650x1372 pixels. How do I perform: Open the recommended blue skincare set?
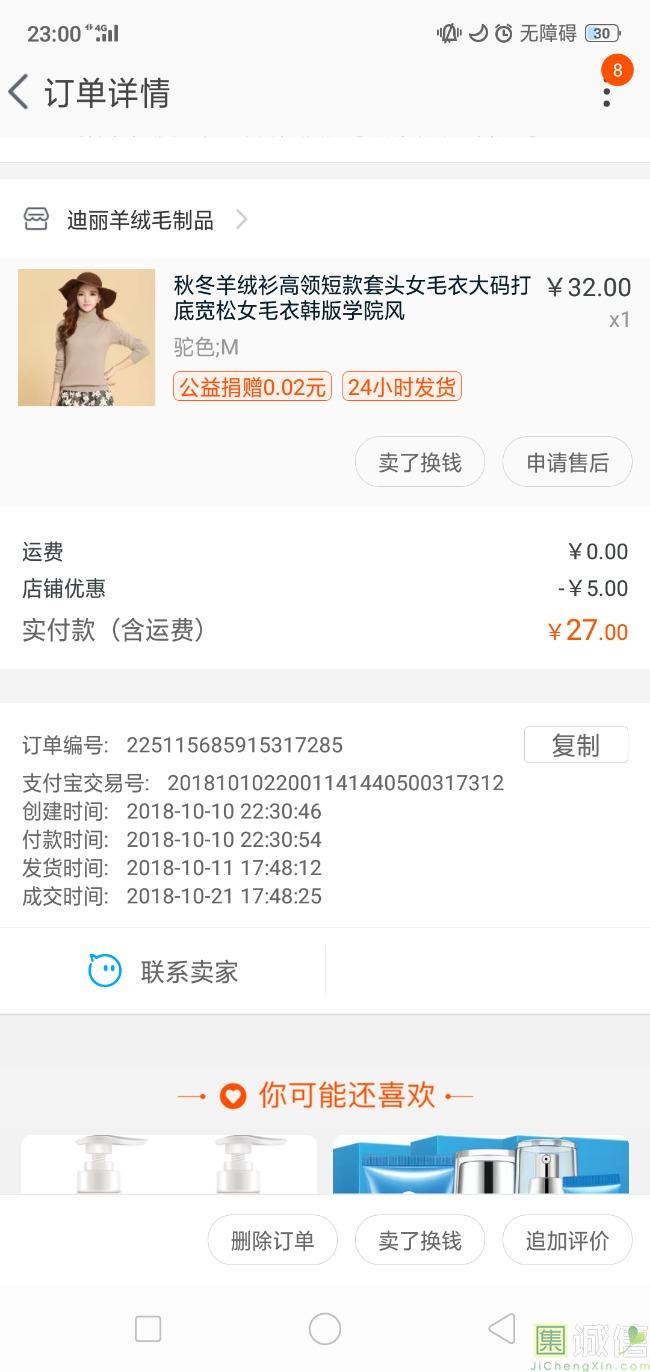[x=480, y=1164]
